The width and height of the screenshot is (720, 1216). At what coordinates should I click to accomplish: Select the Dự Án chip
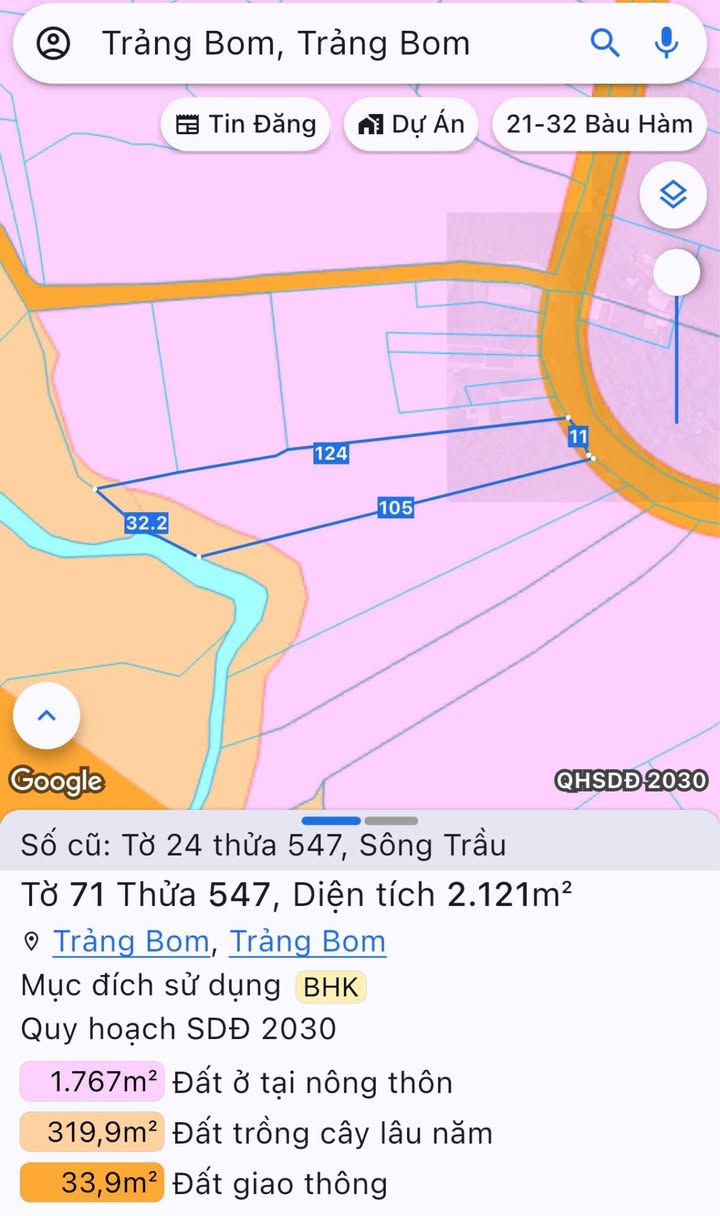(x=411, y=124)
